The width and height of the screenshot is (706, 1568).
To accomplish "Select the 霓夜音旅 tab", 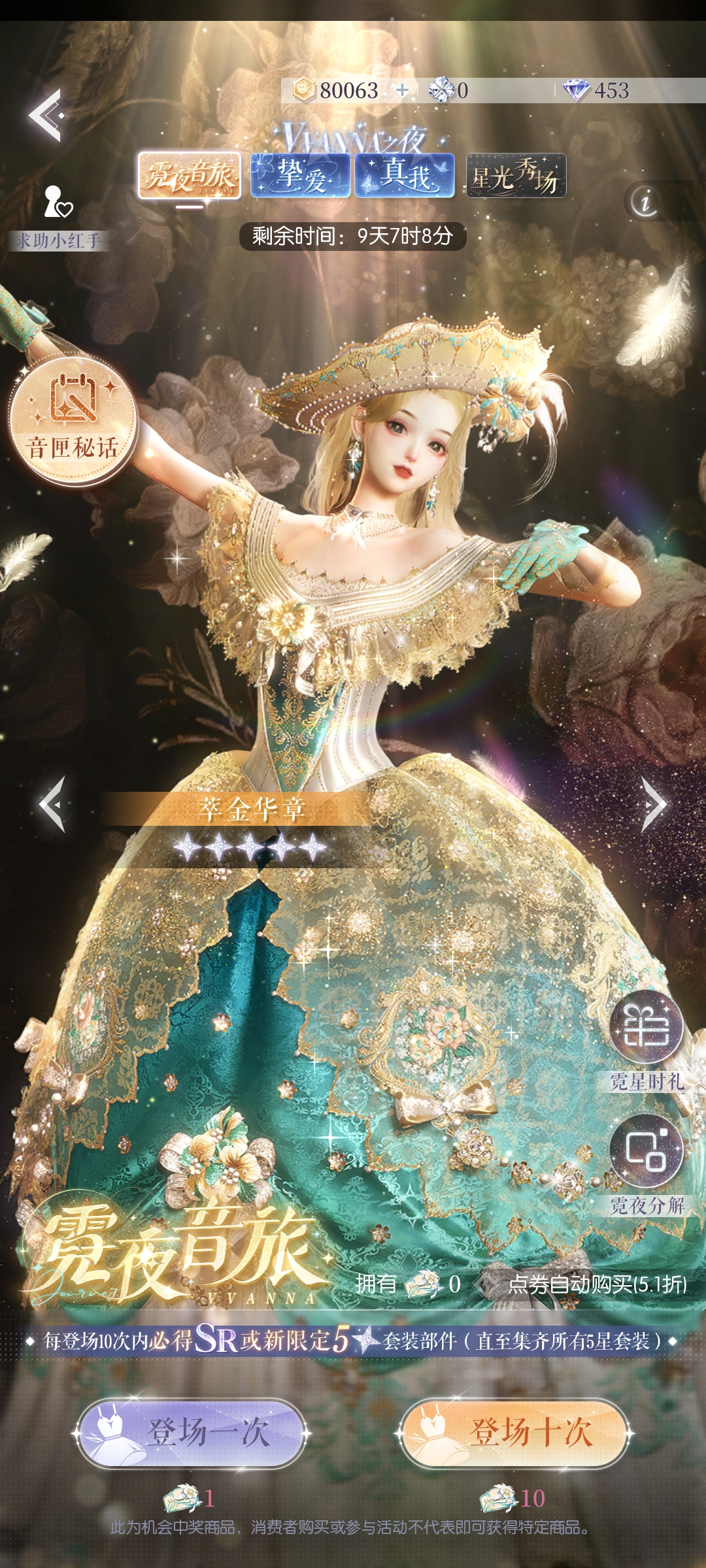I will coord(190,176).
